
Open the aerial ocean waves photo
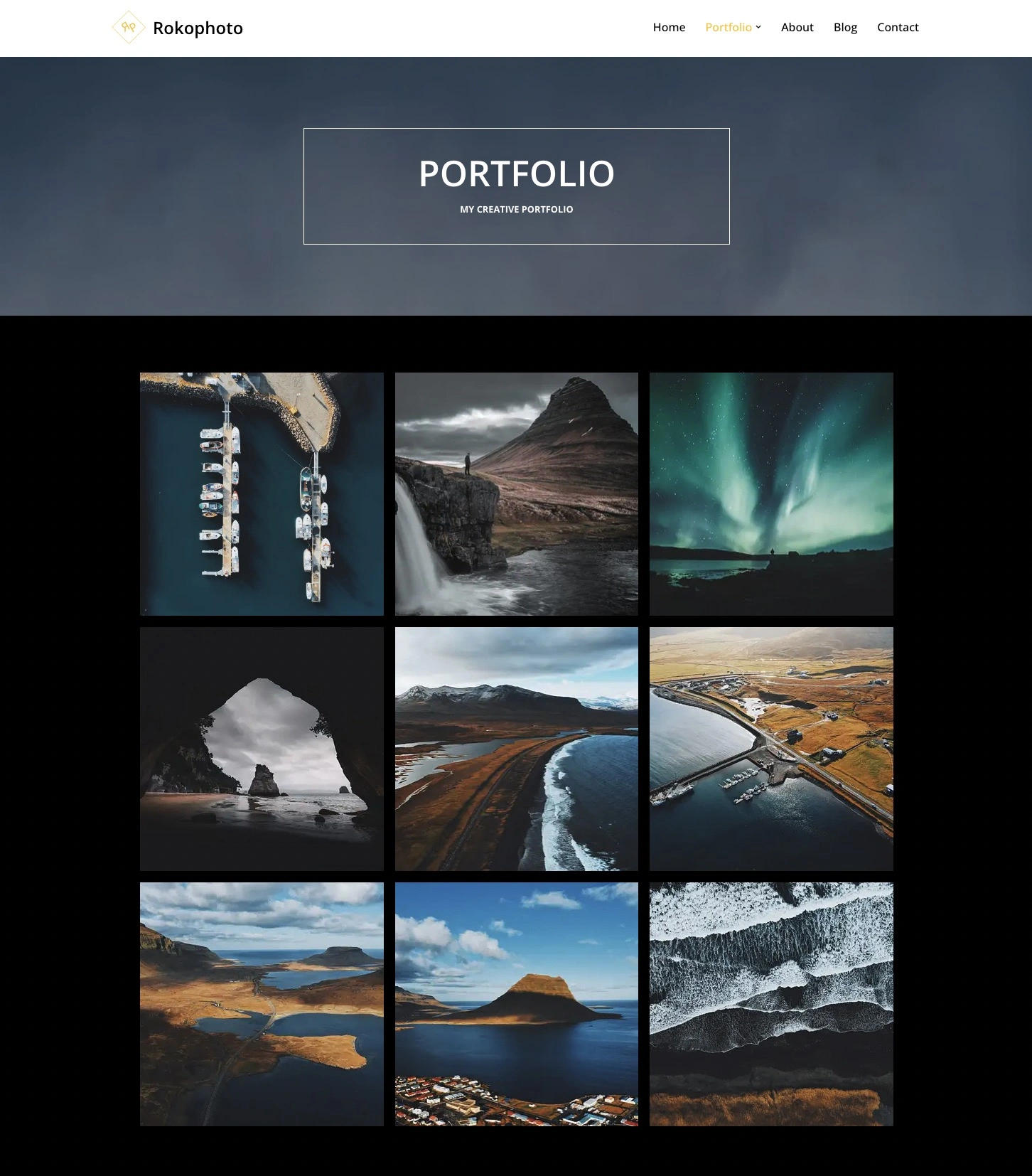point(771,1004)
